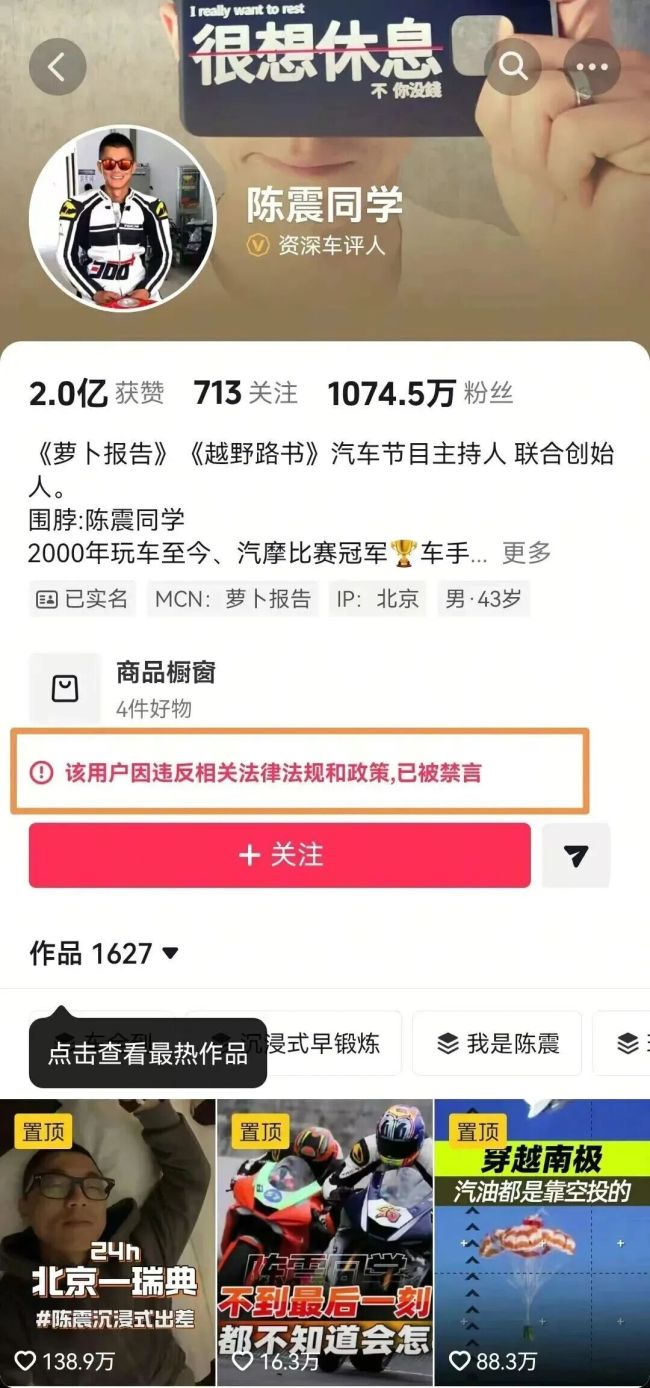Tap 1074.5万 粉丝 followers count
The image size is (650, 1388).
[420, 393]
